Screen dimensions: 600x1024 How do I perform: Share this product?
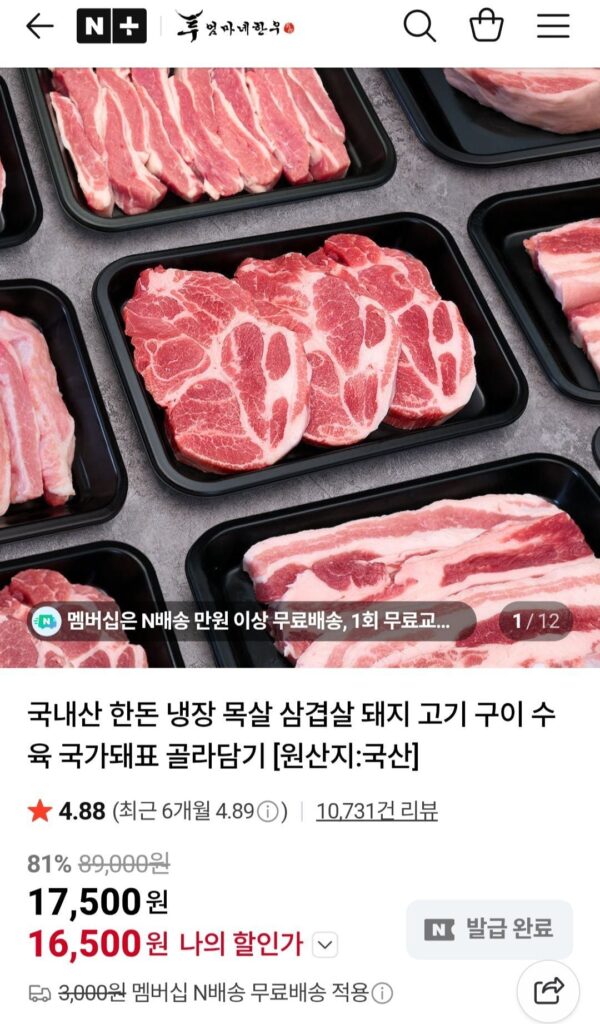[x=548, y=991]
